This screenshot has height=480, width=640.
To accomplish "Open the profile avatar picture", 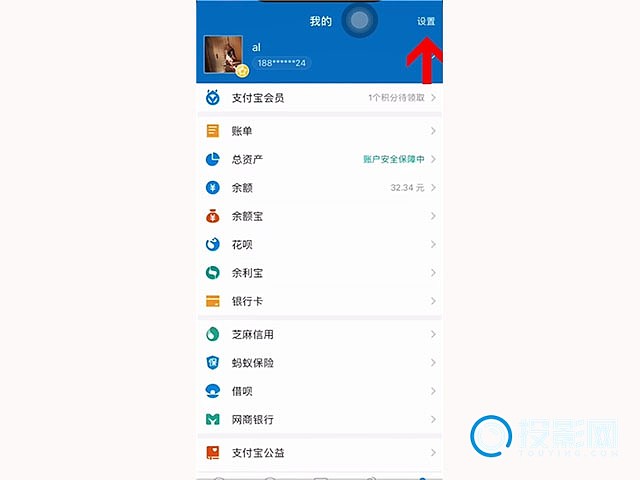I will pyautogui.click(x=224, y=55).
